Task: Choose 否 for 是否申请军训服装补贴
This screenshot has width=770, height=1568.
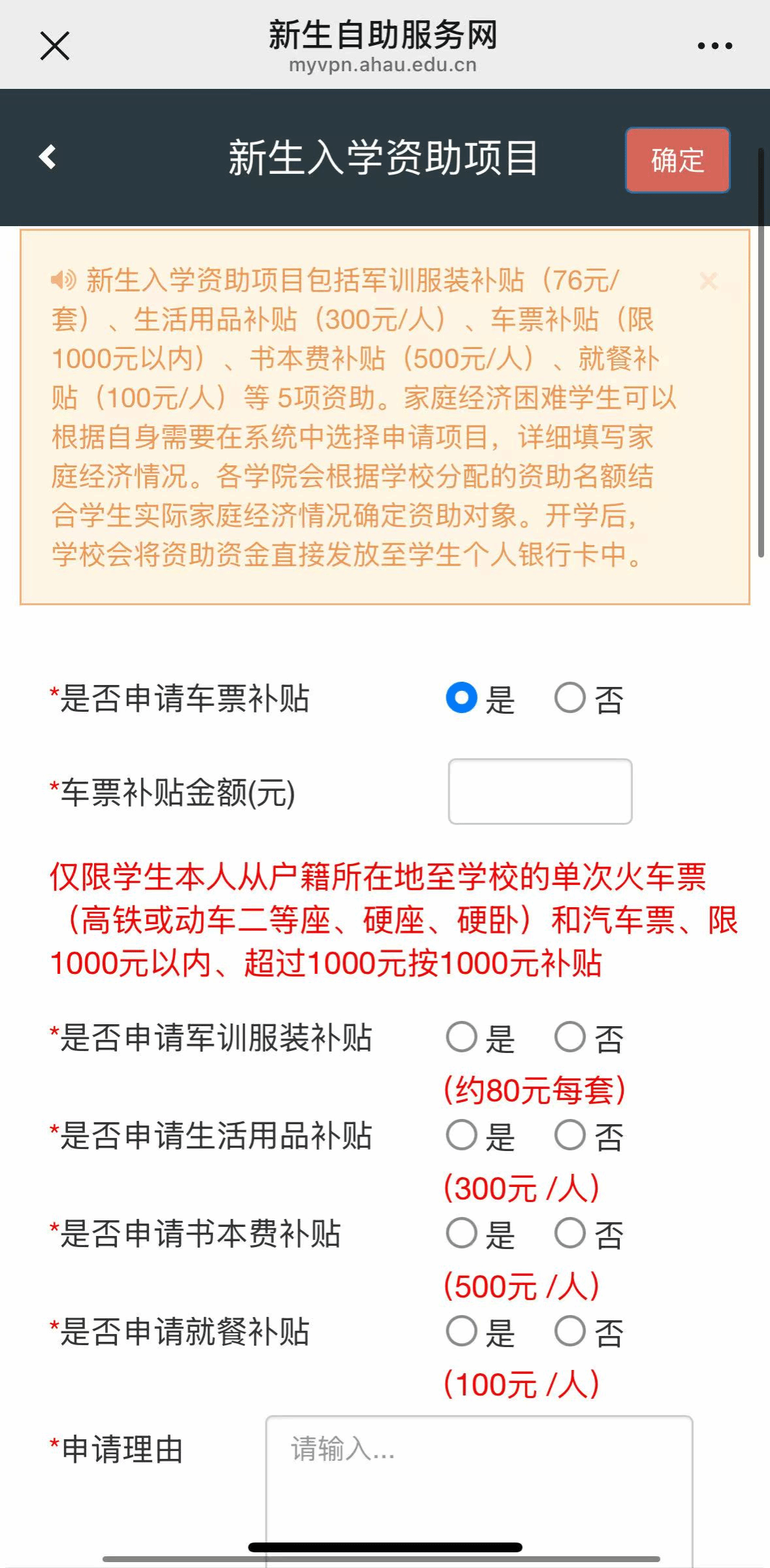Action: click(570, 1037)
